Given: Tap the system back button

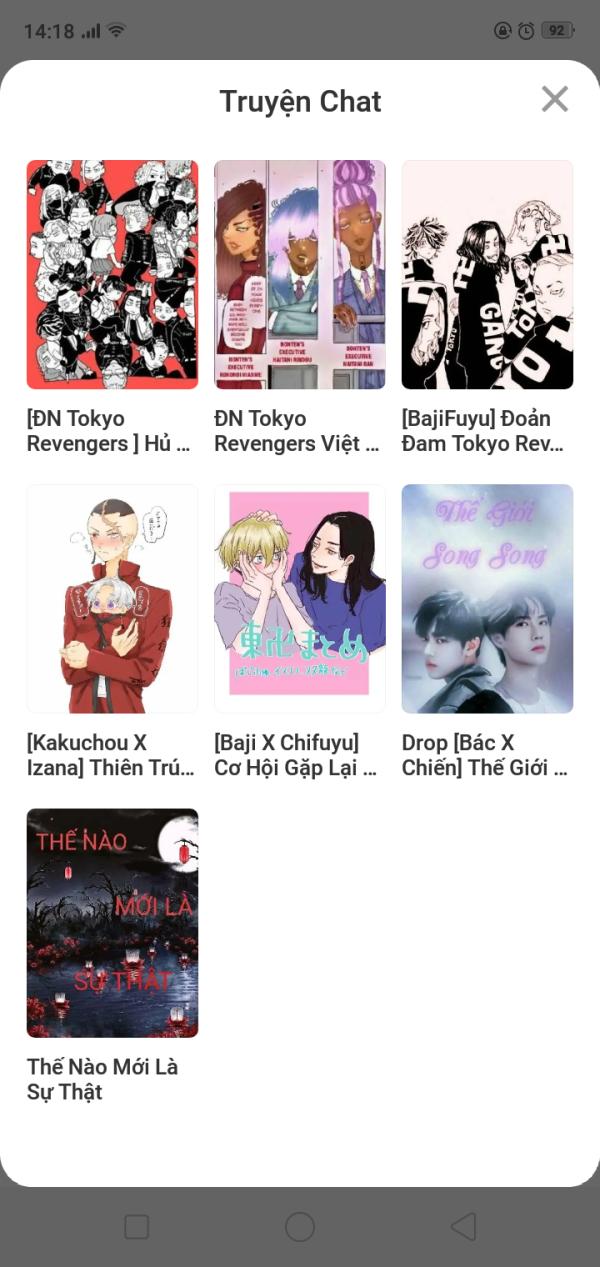Looking at the screenshot, I should 463,1227.
